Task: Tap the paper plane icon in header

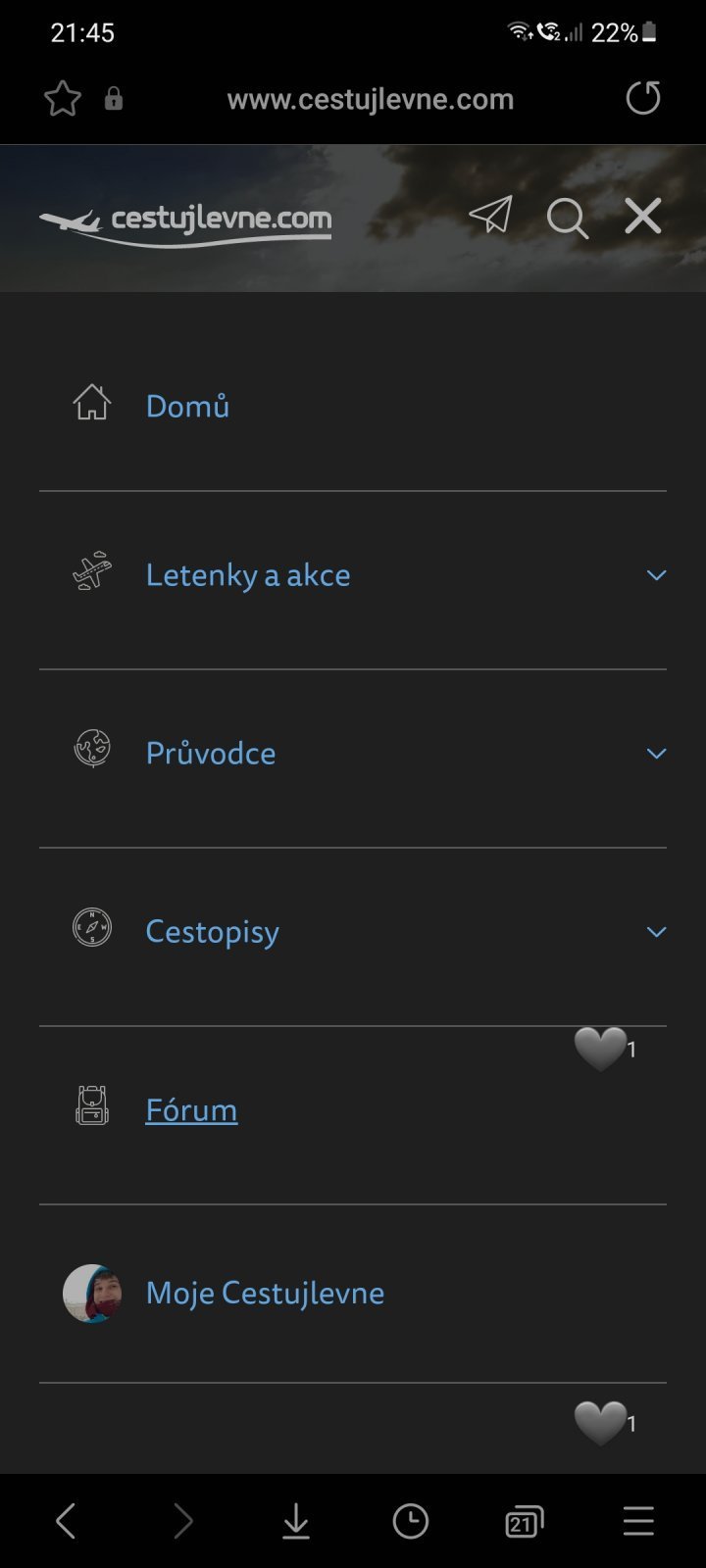Action: (490, 215)
